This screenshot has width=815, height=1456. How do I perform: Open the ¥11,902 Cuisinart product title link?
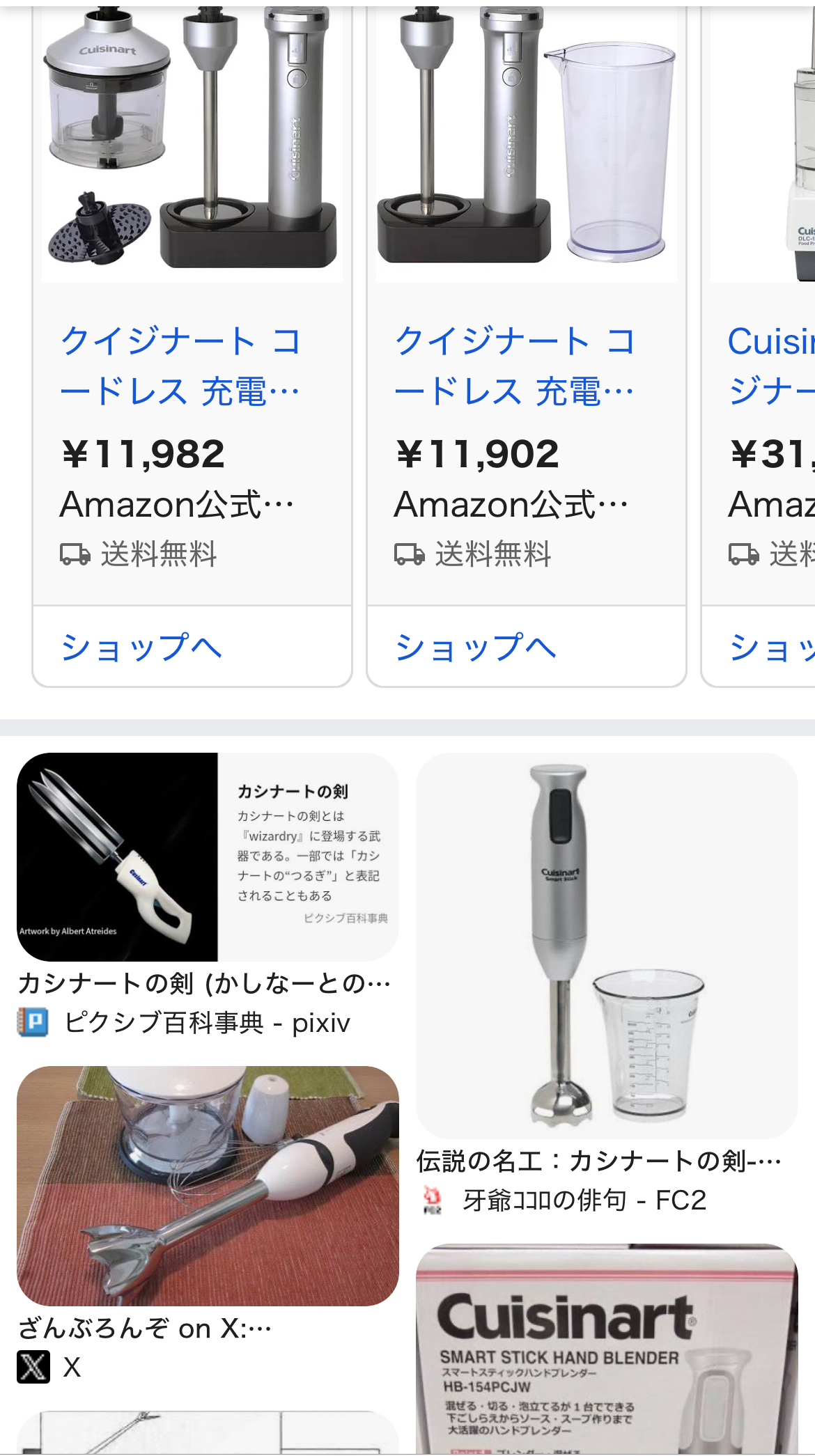(x=515, y=366)
